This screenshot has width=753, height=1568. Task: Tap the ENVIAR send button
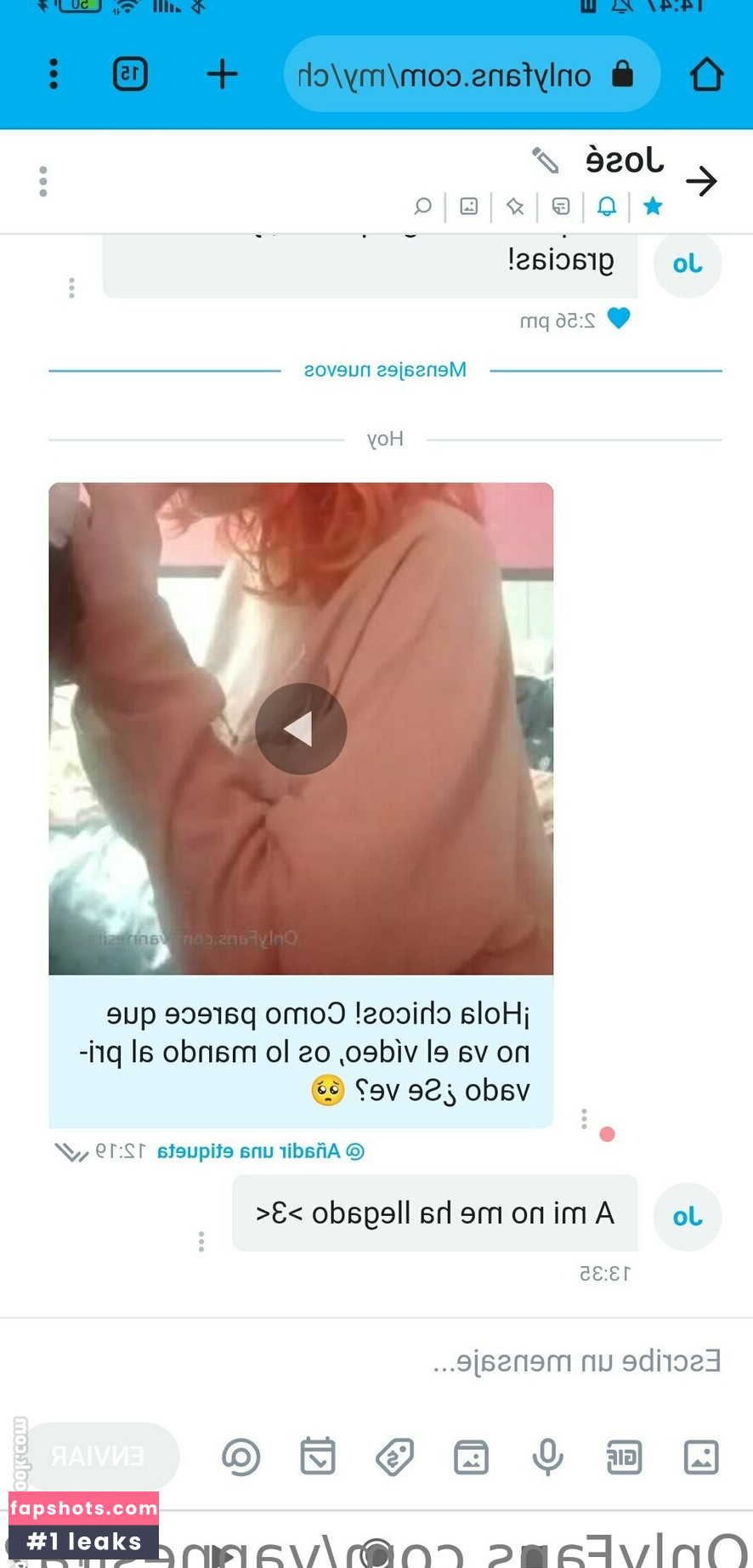pyautogui.click(x=98, y=1457)
